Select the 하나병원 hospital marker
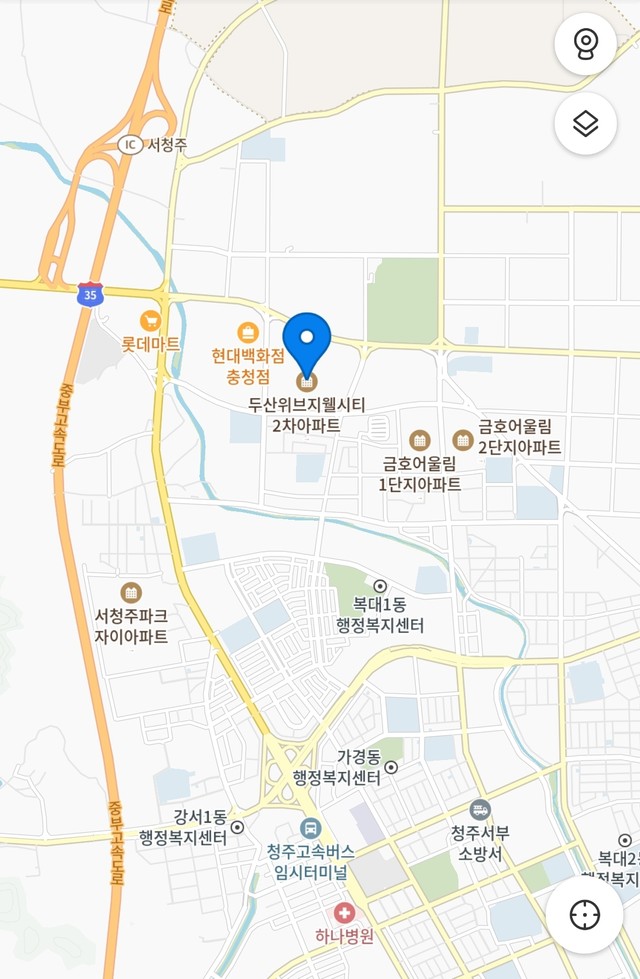This screenshot has width=640, height=979. point(344,912)
